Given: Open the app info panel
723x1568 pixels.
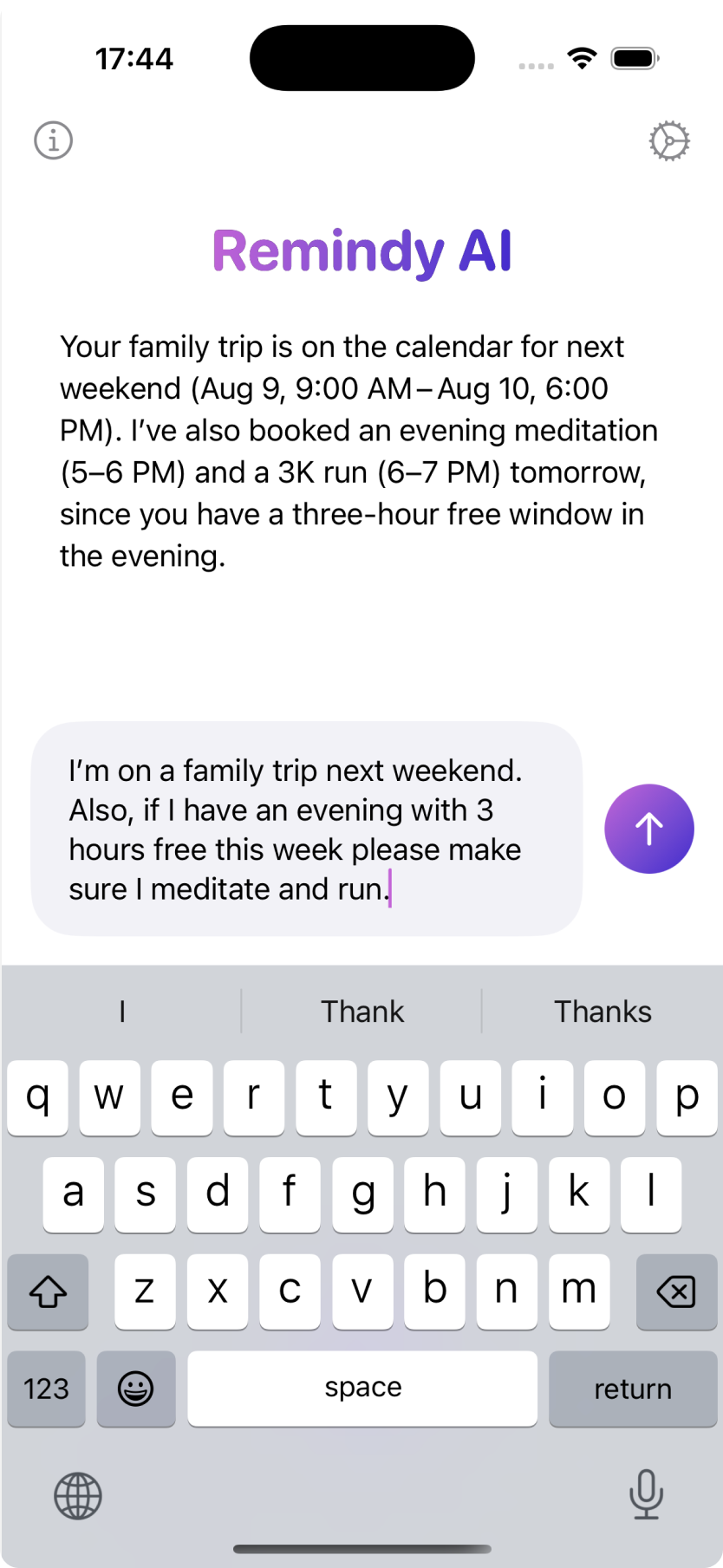Looking at the screenshot, I should coord(53,140).
